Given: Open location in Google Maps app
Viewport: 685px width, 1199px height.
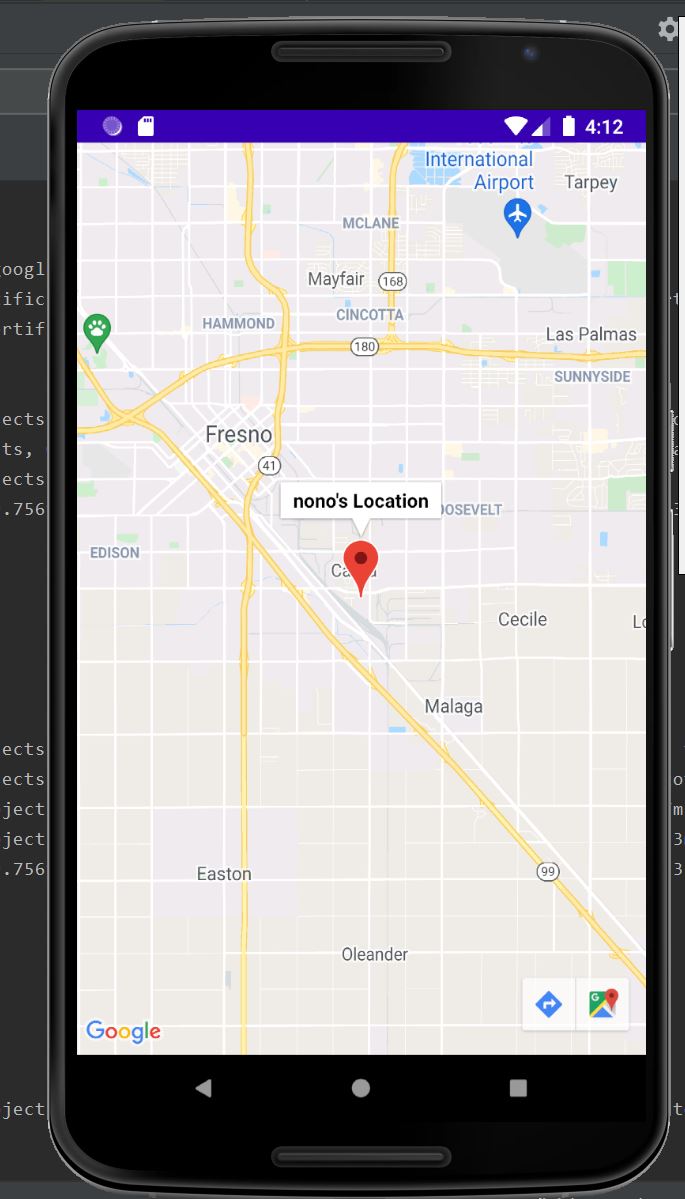Looking at the screenshot, I should pos(603,1004).
